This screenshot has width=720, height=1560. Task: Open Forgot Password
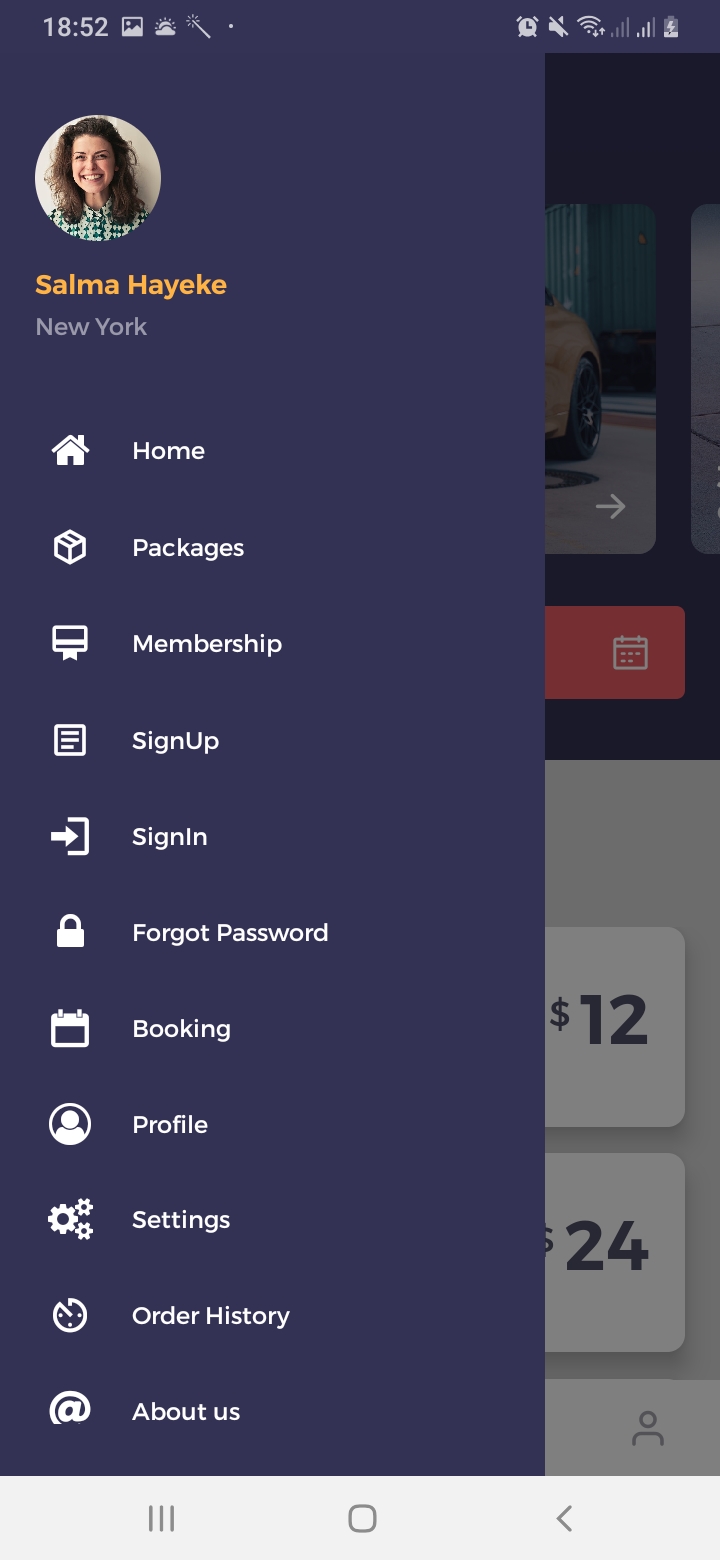pos(229,933)
